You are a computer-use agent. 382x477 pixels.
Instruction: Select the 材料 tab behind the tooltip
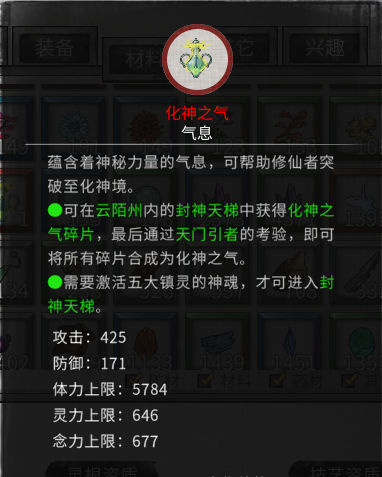click(136, 60)
